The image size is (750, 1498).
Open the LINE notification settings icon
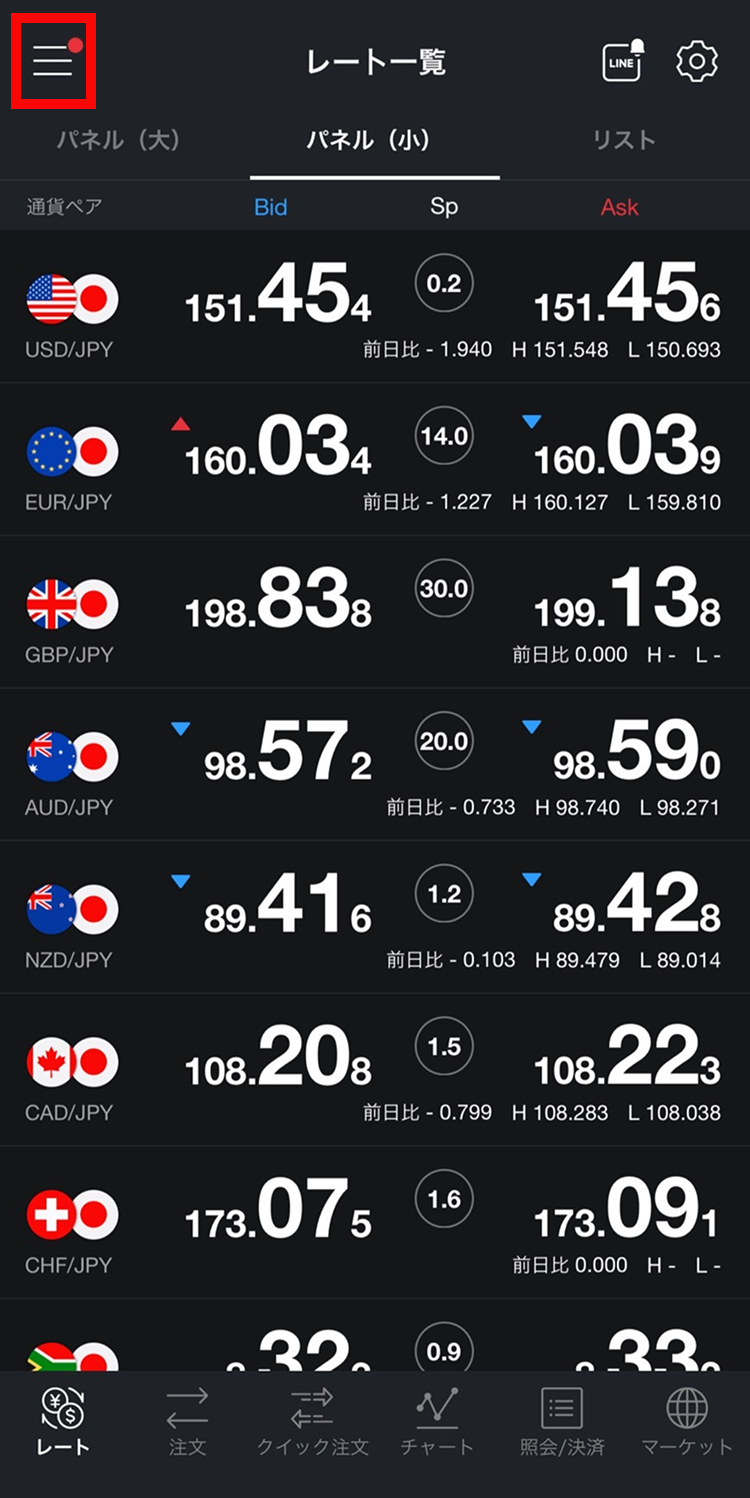point(623,62)
